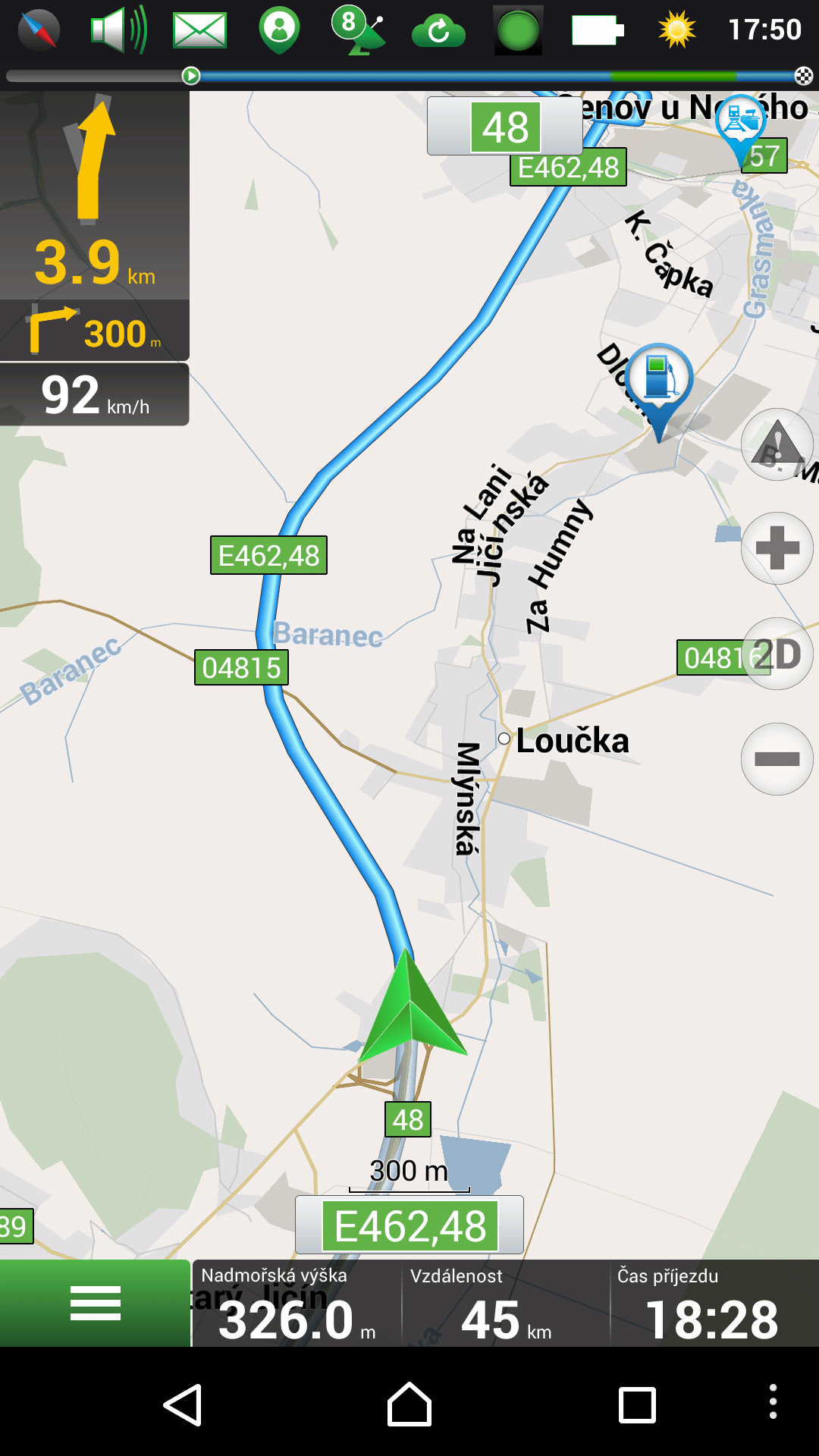Open the weather sun icon

click(x=676, y=30)
